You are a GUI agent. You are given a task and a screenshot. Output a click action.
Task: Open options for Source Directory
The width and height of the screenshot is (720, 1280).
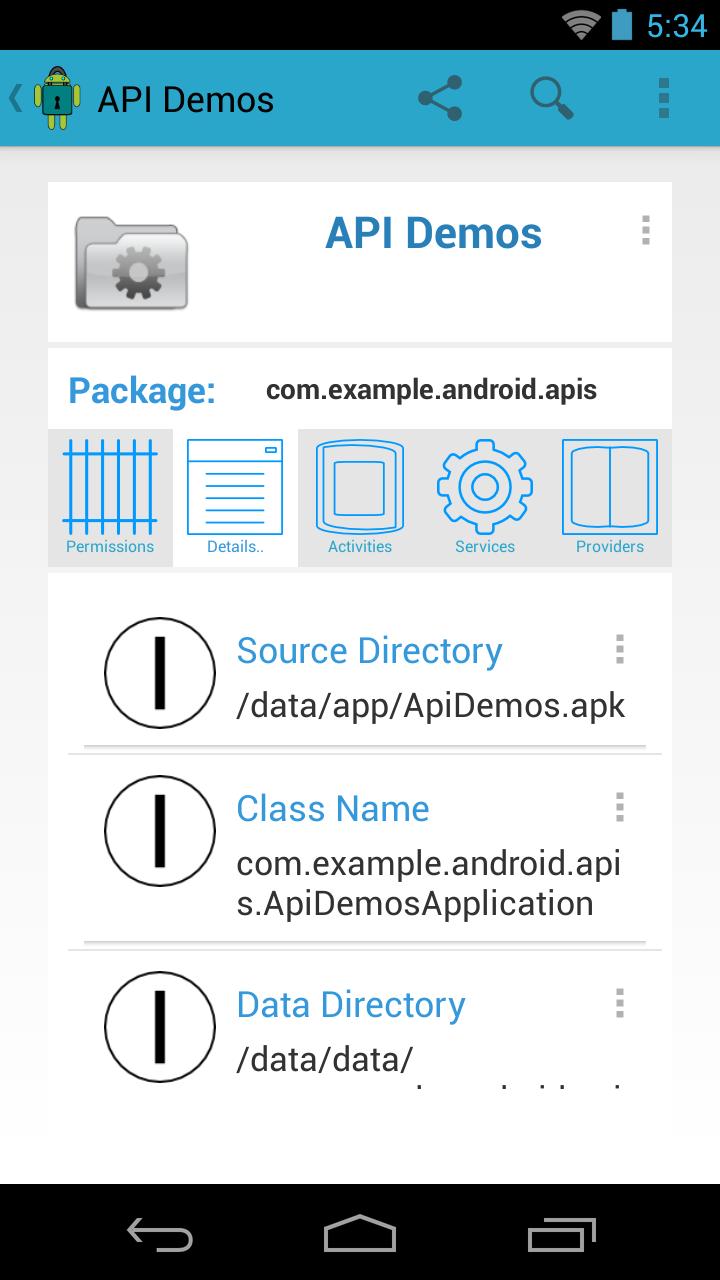pyautogui.click(x=620, y=650)
